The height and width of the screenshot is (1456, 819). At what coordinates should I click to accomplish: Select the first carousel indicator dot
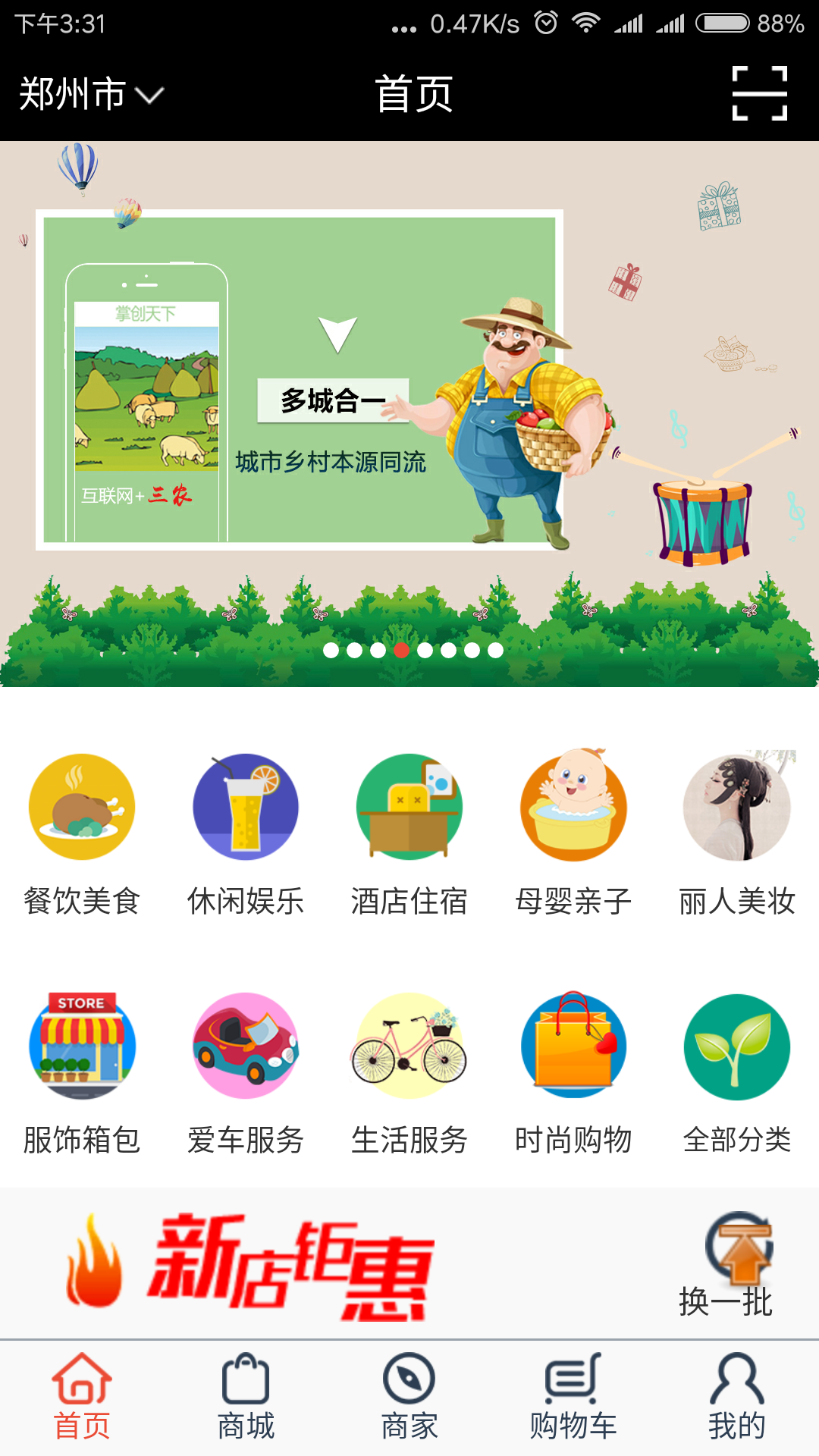click(331, 650)
